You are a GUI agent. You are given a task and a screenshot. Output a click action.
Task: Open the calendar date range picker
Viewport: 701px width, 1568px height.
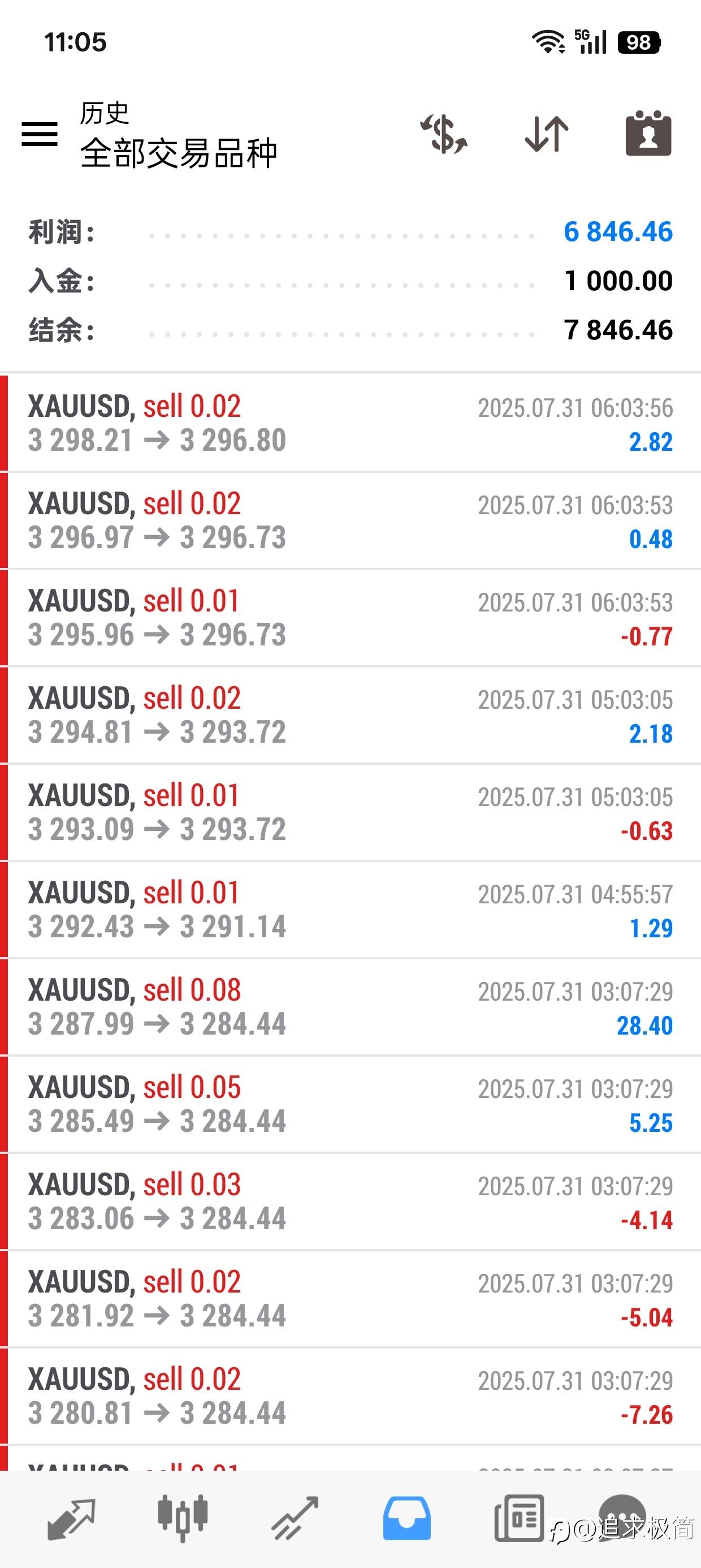(648, 133)
